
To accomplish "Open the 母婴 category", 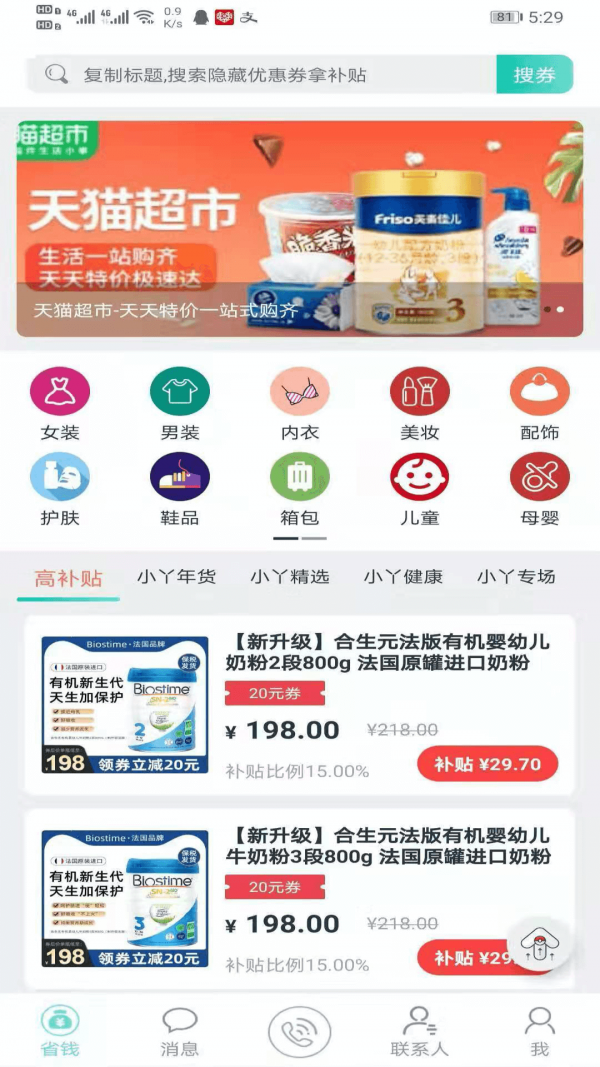I will [540, 488].
